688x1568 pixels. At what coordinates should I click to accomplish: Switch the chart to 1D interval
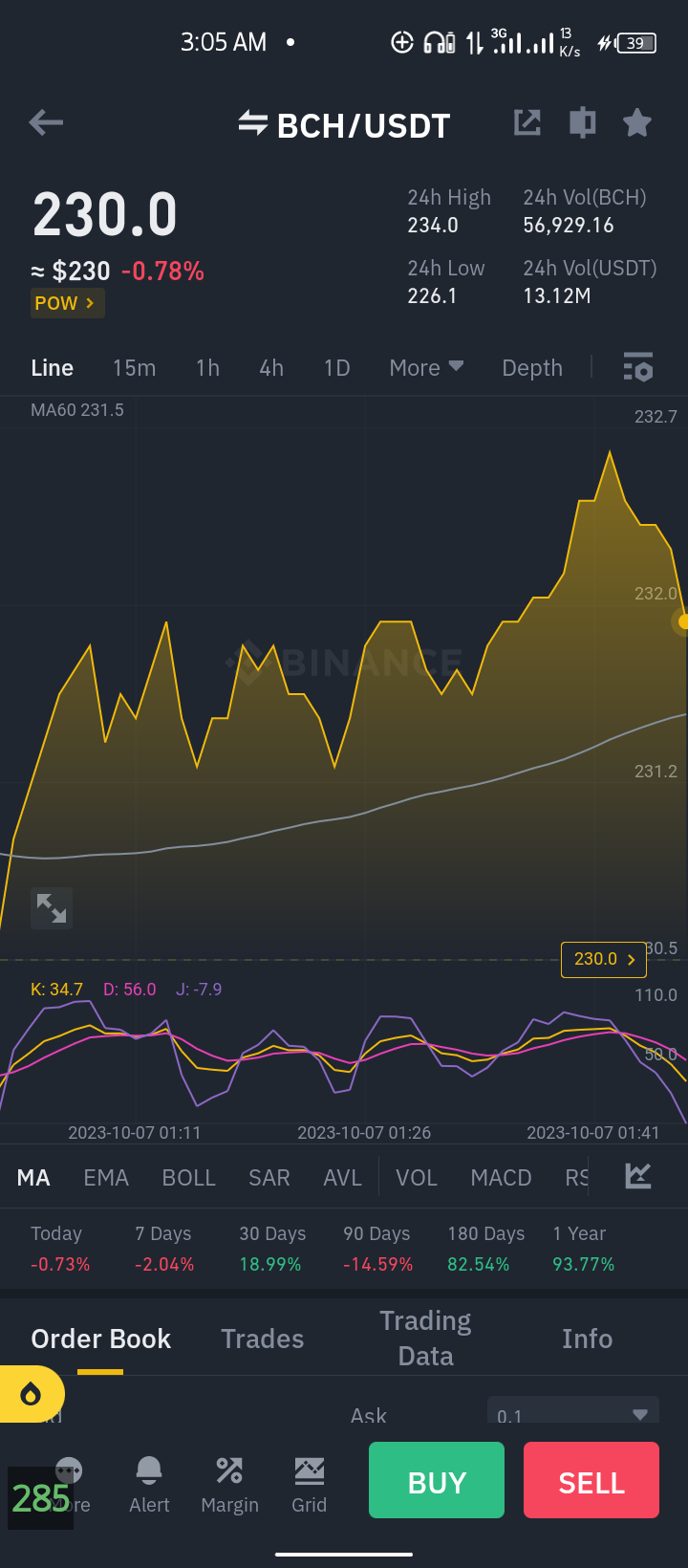(337, 368)
